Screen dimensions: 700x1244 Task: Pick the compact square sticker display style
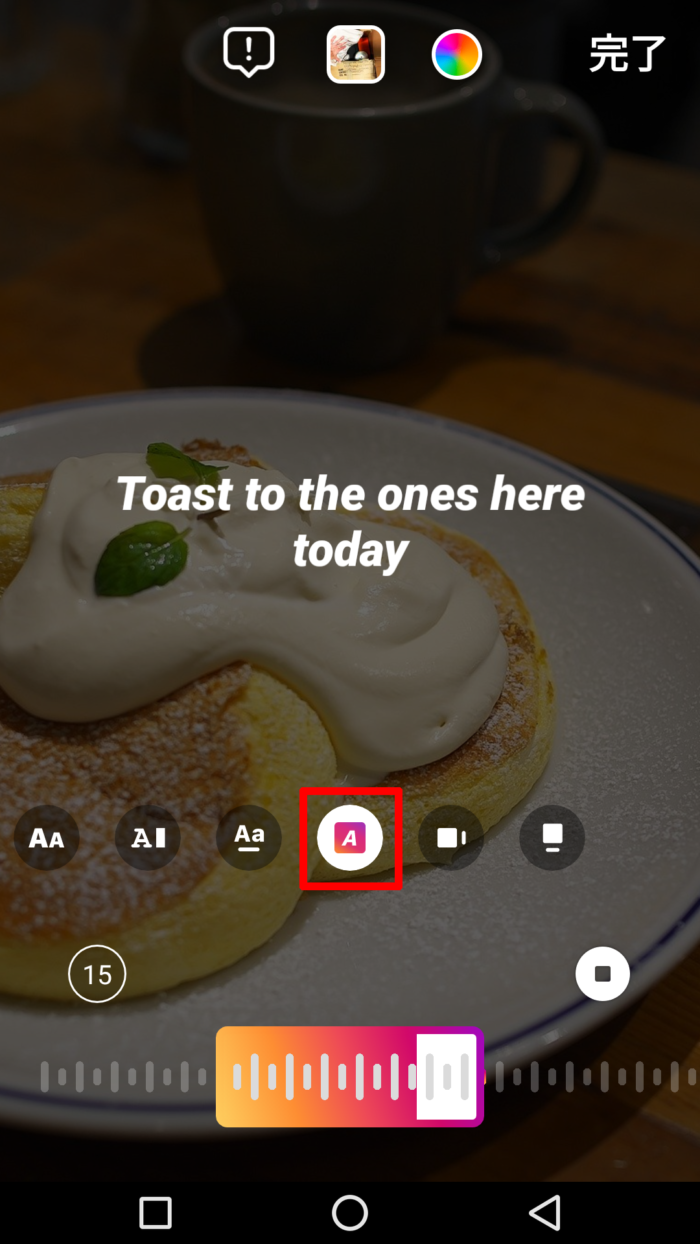click(552, 838)
